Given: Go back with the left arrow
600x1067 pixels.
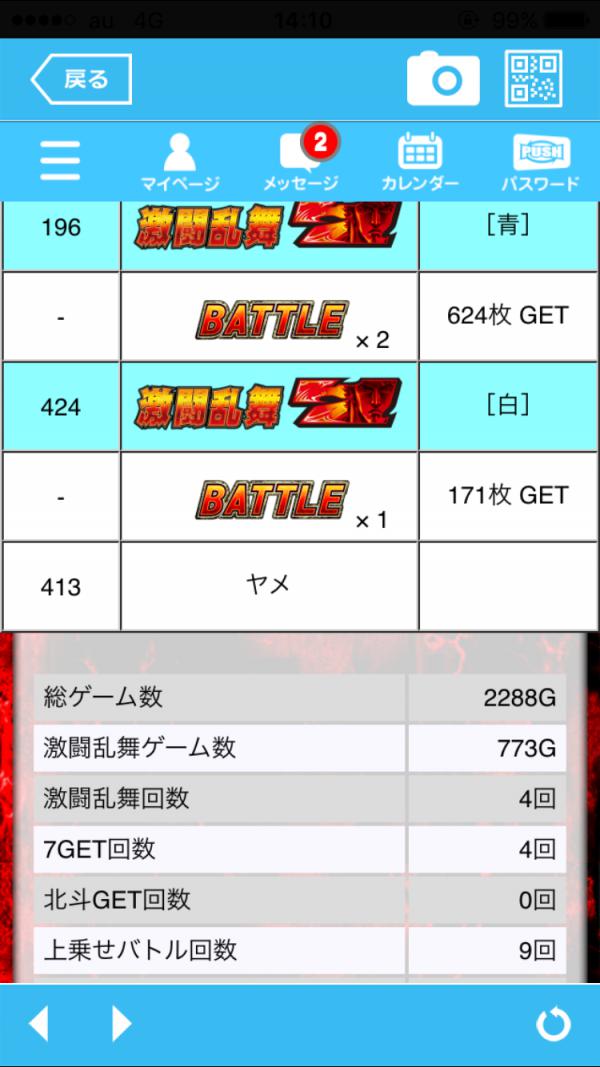Looking at the screenshot, I should [x=38, y=1024].
